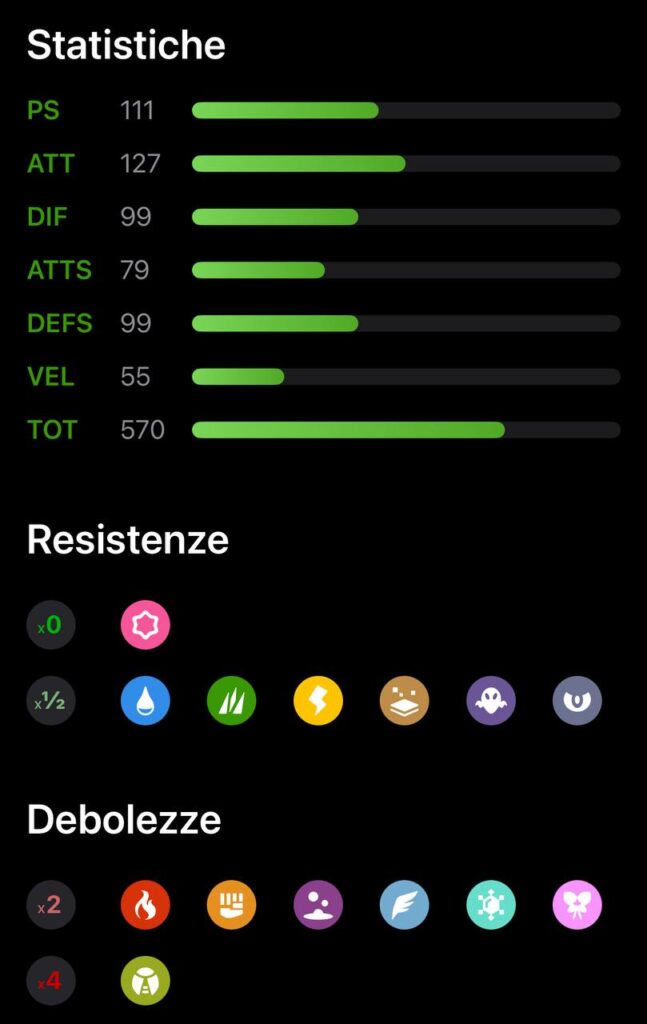Select the Fire type weakness icon

(145, 906)
